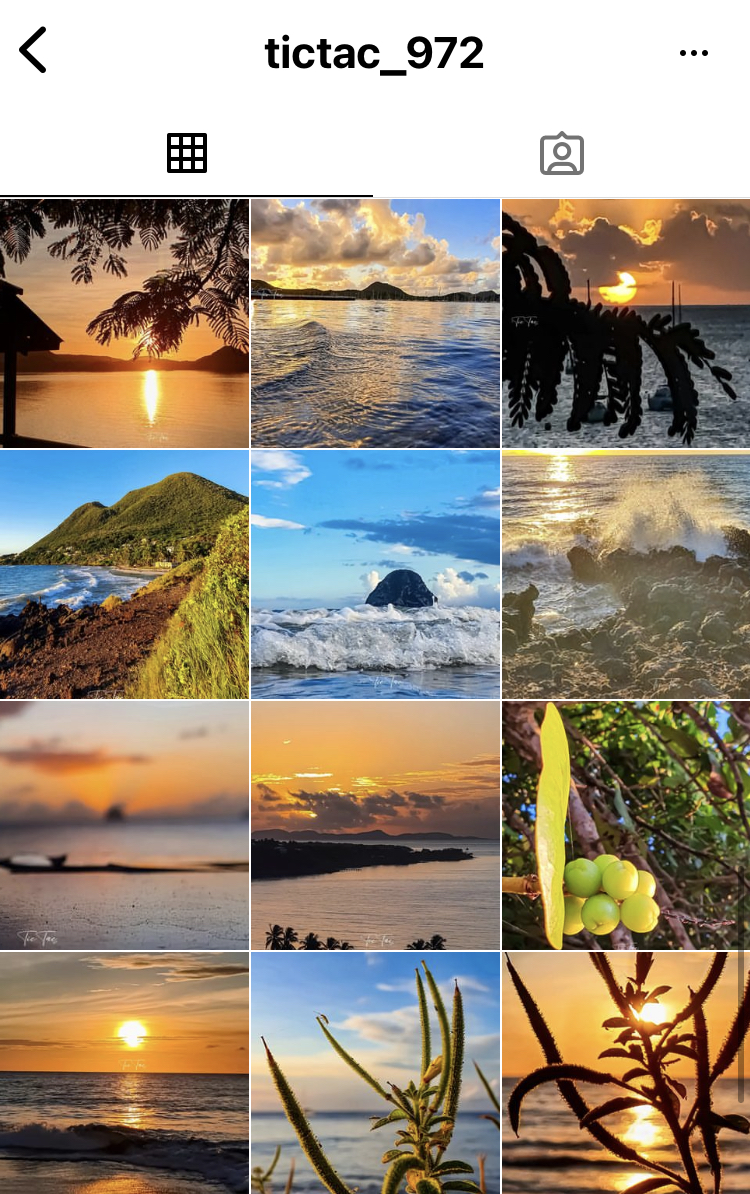750x1194 pixels.
Task: Open the wave splashing on rocks post
Action: [x=626, y=574]
